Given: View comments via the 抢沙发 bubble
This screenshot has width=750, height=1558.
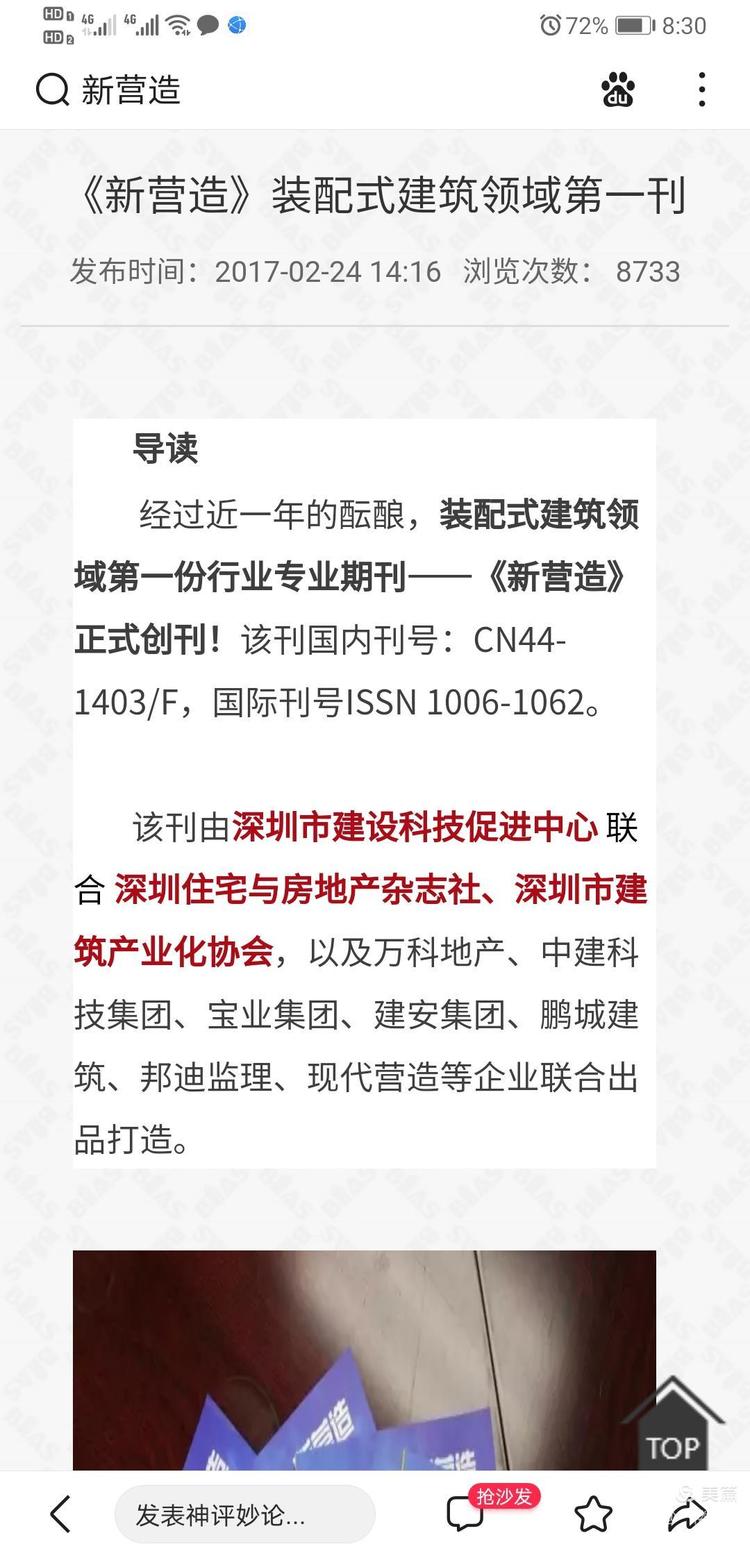Looking at the screenshot, I should point(468,1513).
